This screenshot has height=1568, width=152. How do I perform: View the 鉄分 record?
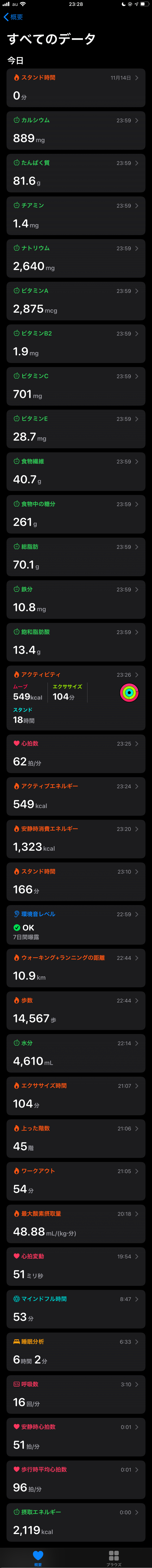point(76,598)
